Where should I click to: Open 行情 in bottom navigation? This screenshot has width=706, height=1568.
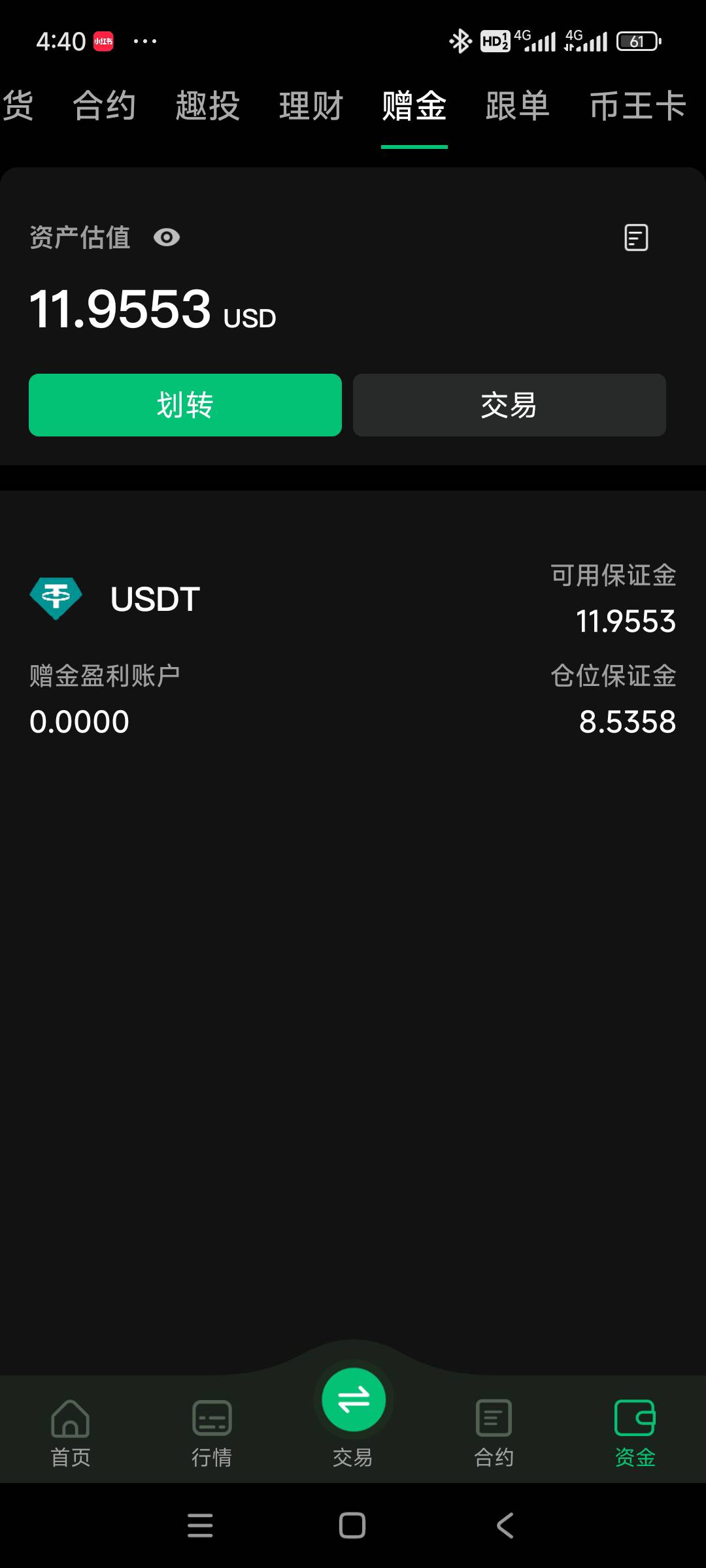pos(212,1433)
